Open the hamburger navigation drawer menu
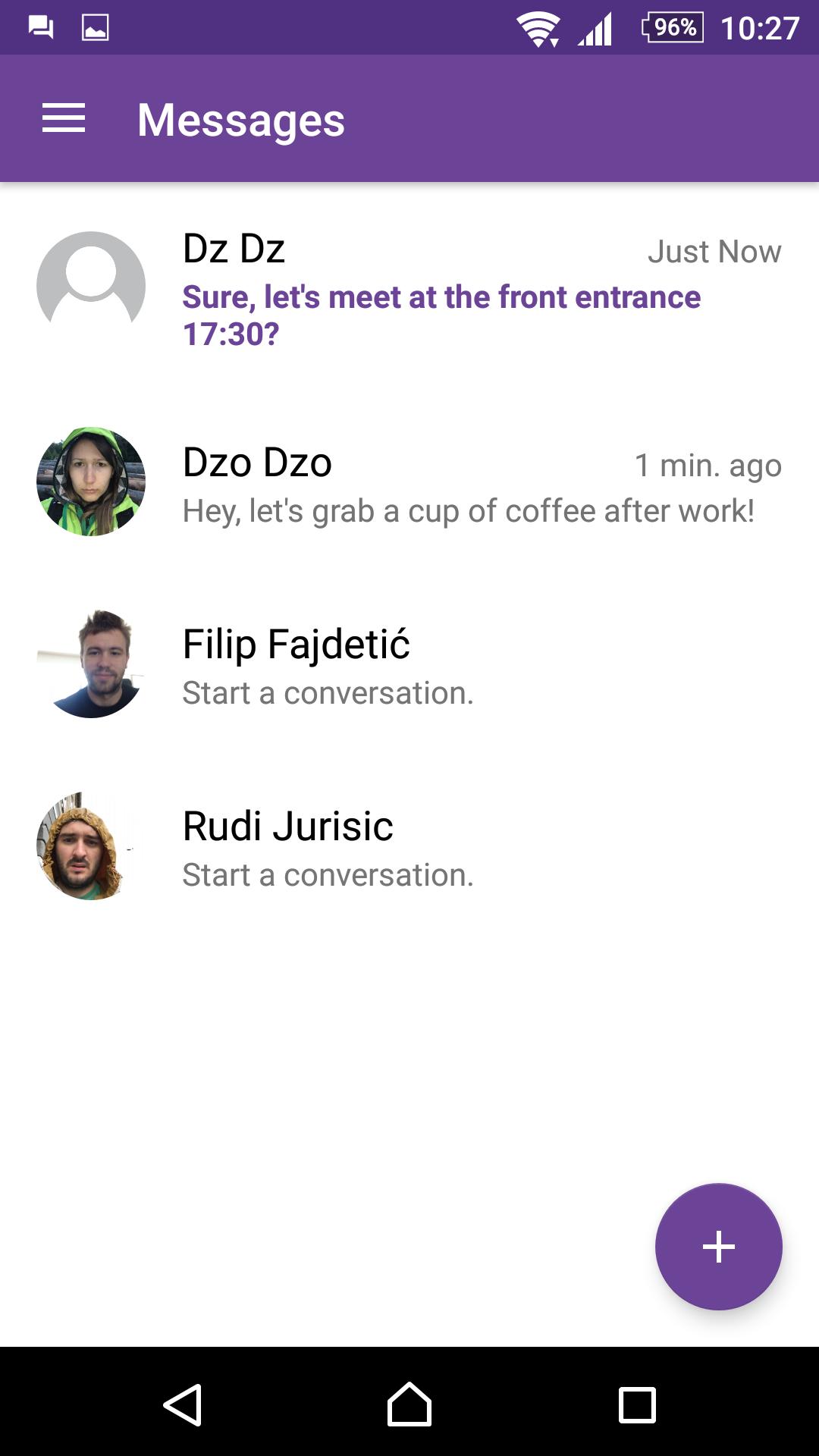The width and height of the screenshot is (819, 1456). pos(64,119)
